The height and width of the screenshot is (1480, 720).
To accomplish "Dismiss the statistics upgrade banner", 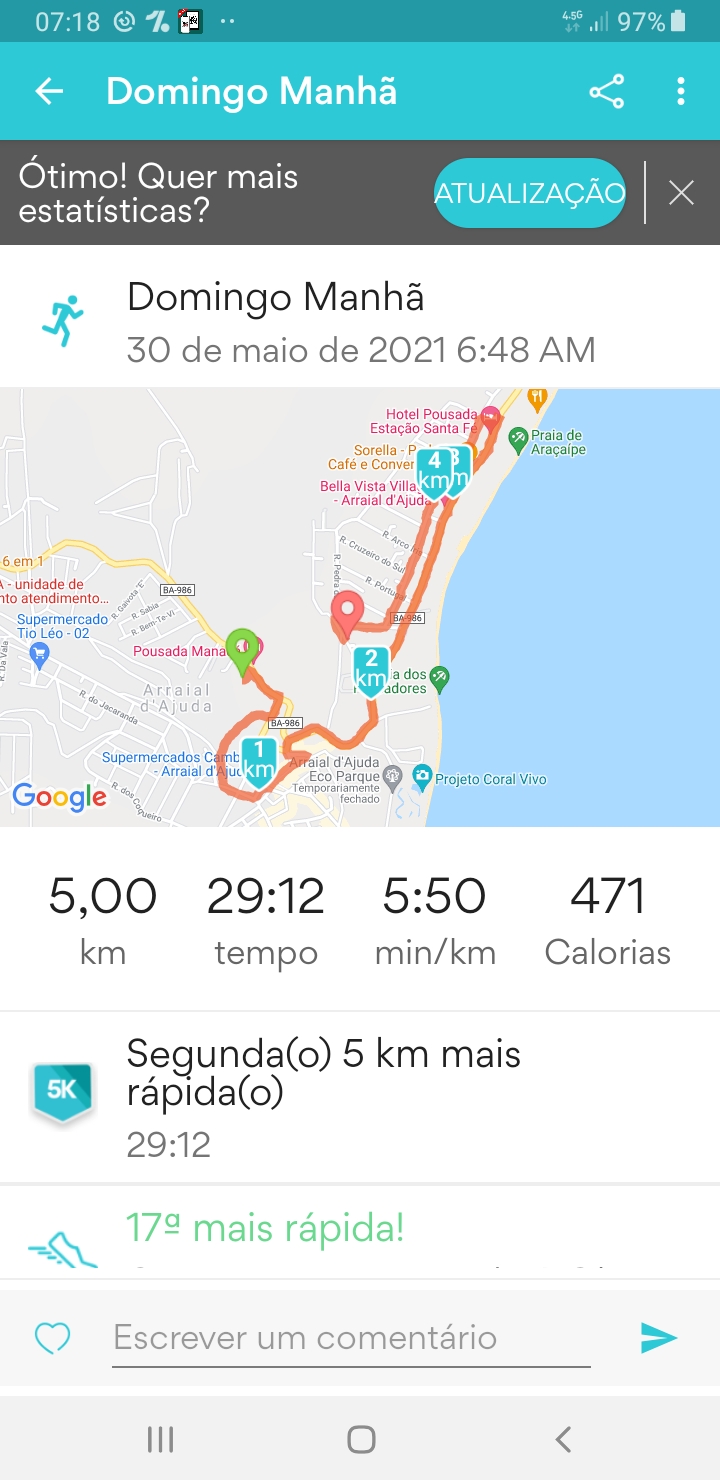I will [x=681, y=193].
